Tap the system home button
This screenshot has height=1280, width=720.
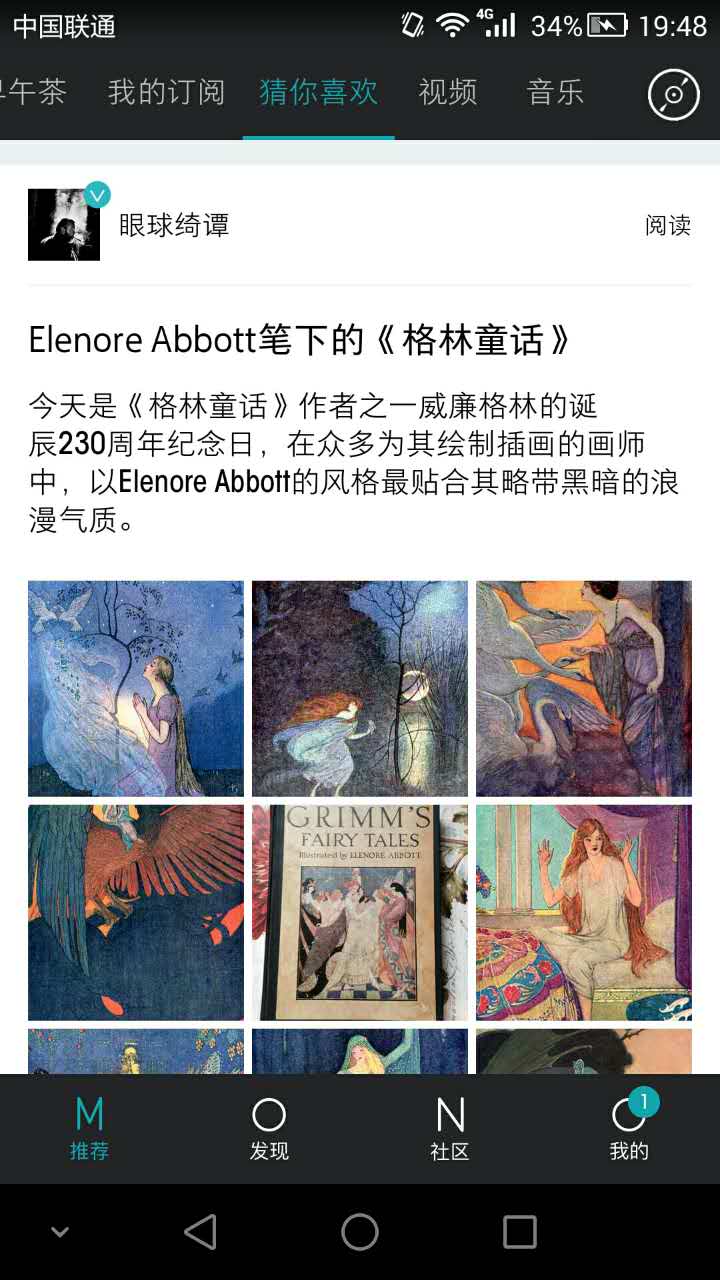pos(360,1232)
